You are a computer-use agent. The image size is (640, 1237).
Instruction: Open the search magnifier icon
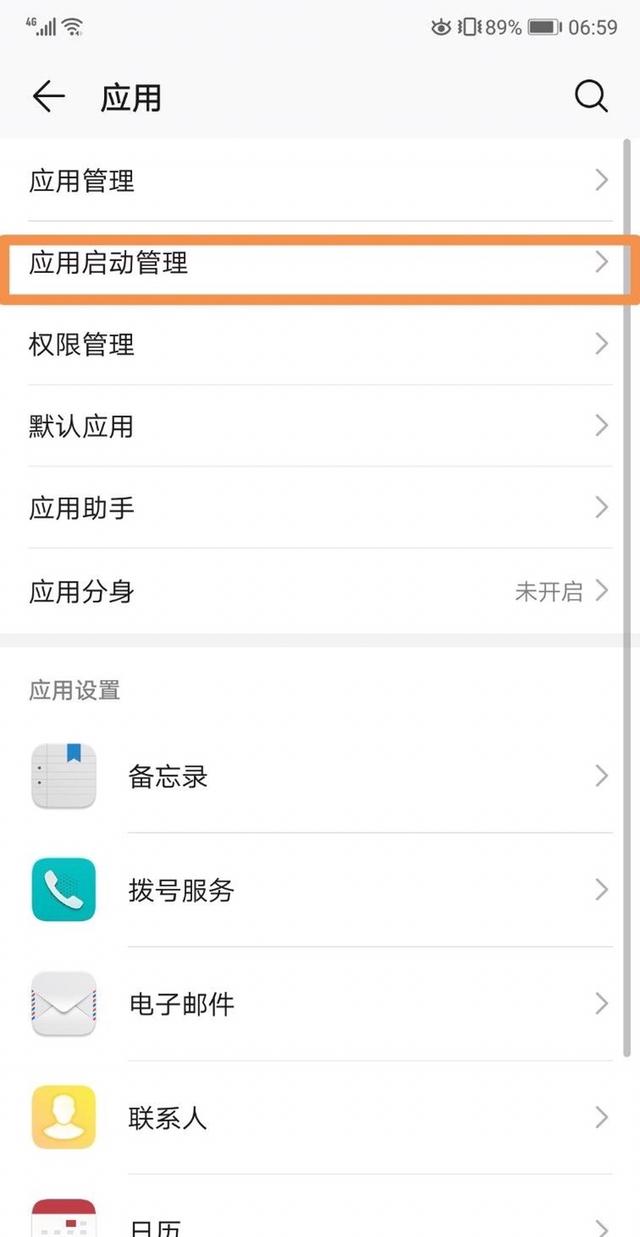(x=591, y=97)
